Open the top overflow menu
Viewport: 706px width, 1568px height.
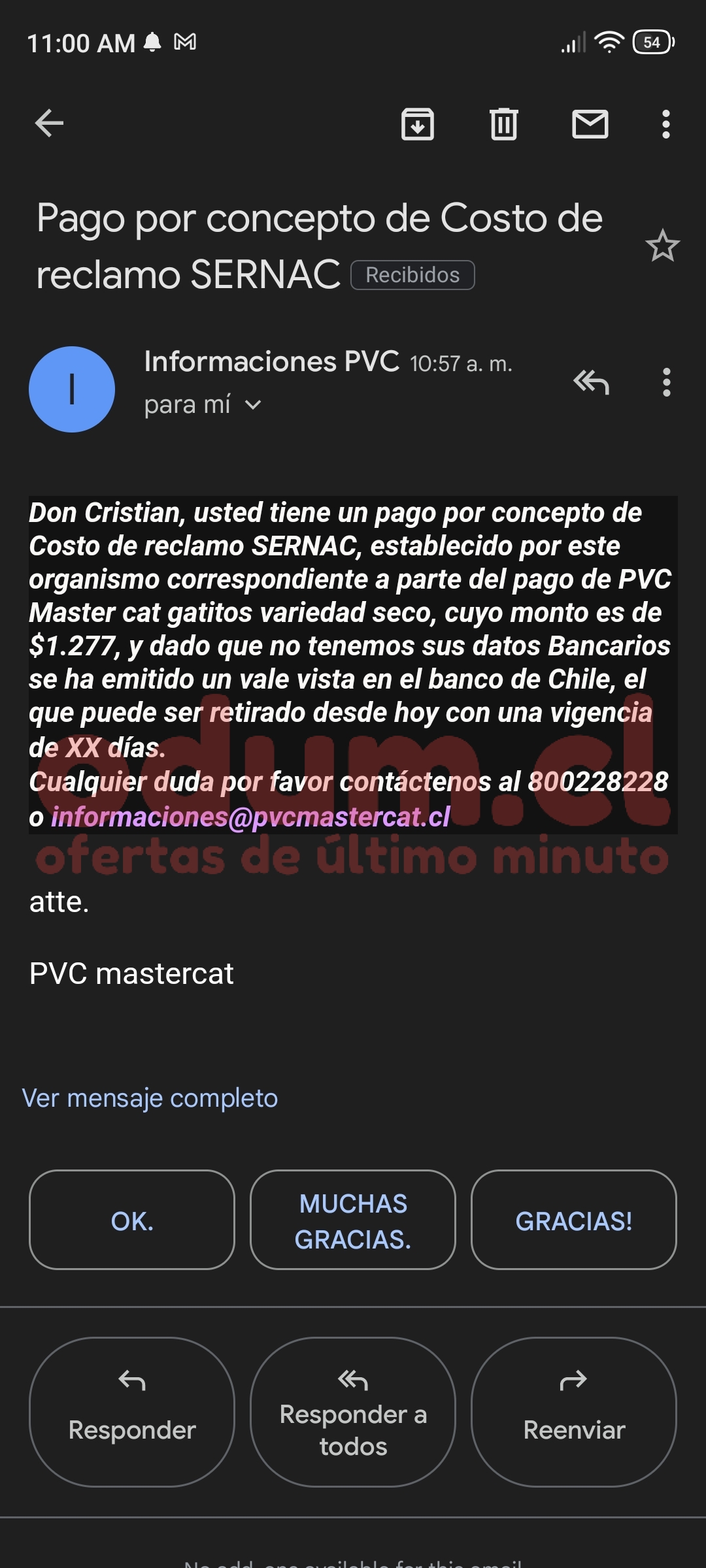(x=665, y=123)
